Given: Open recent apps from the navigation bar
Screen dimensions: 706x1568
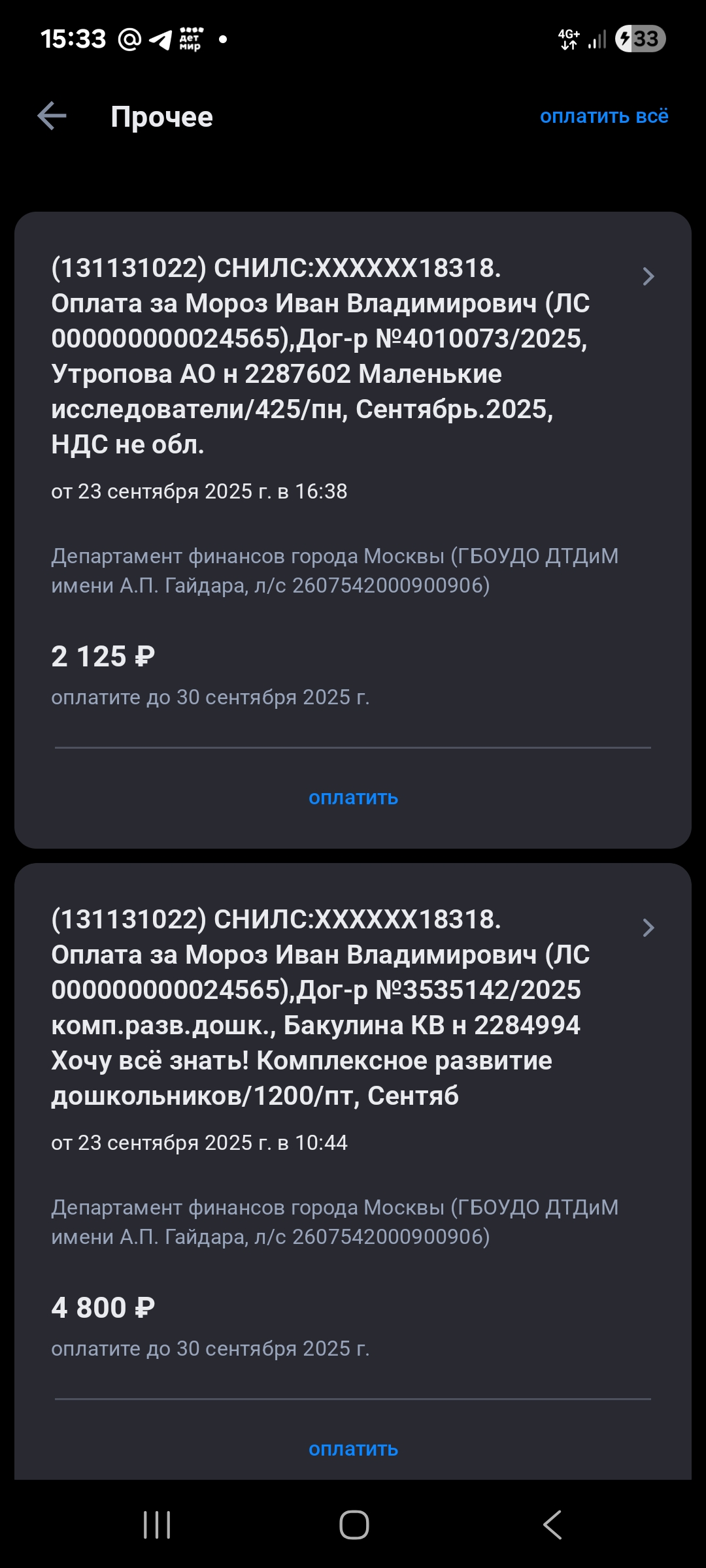Looking at the screenshot, I should click(157, 1525).
